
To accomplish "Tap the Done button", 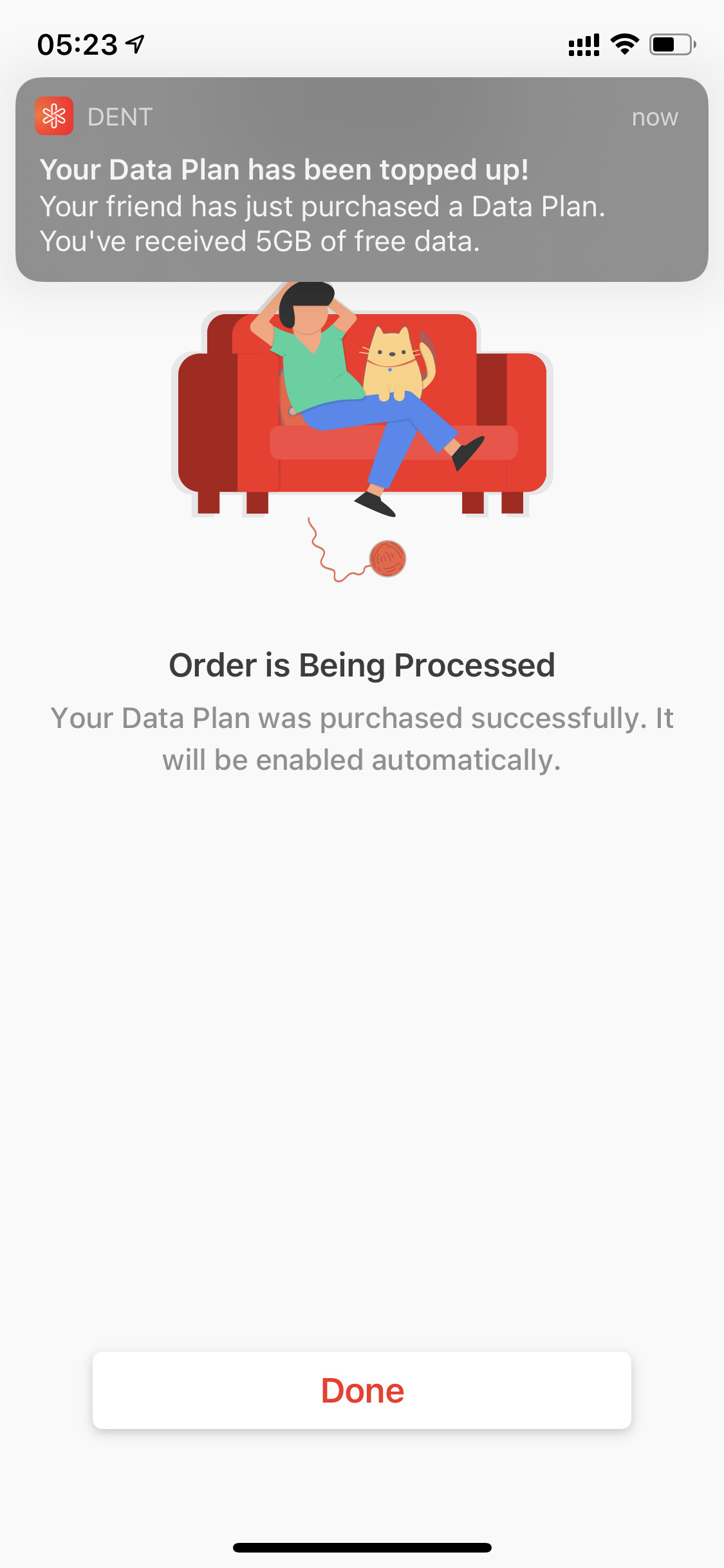I will pos(362,1390).
